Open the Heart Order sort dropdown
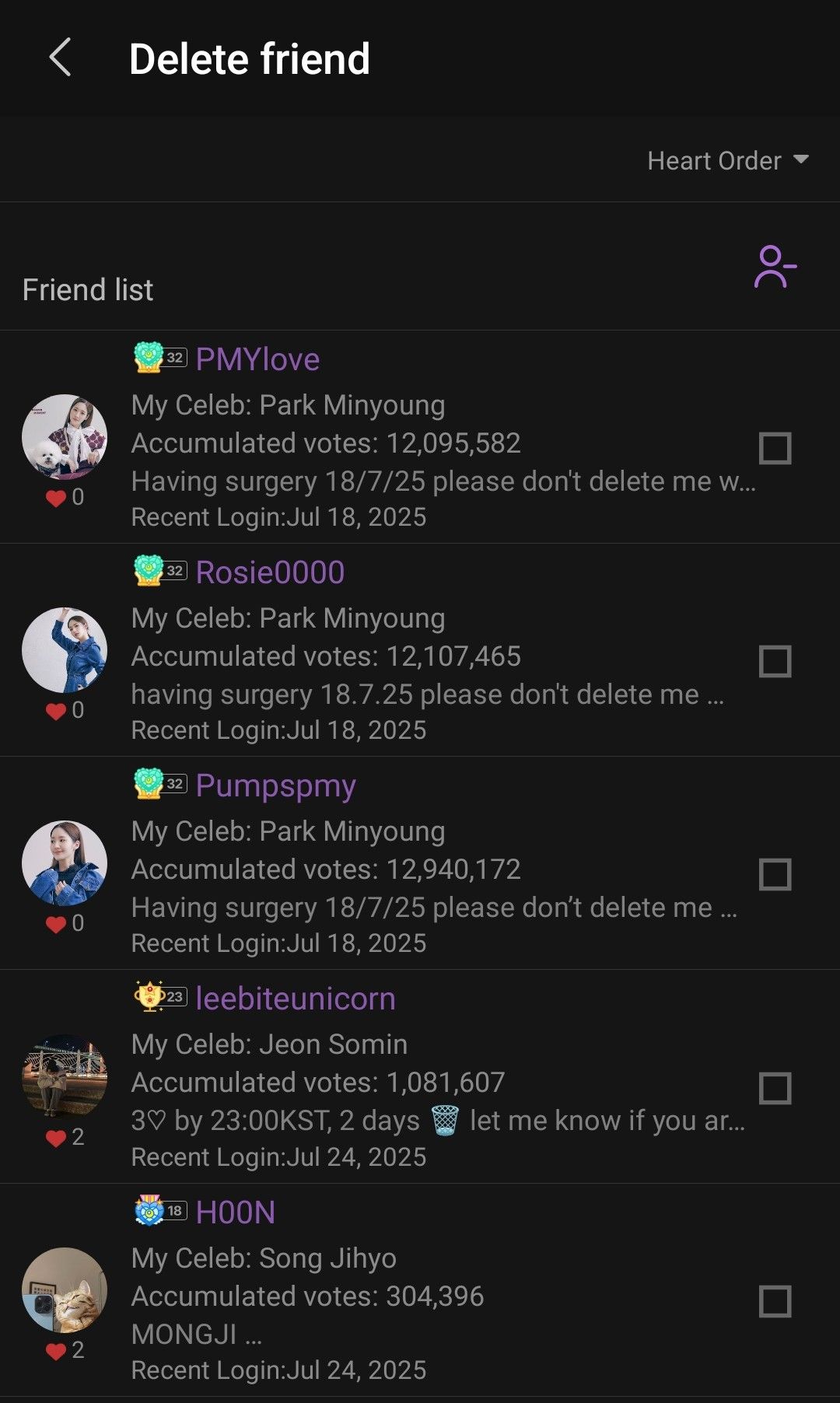Screen dimensions: 840x1403 tap(728, 161)
